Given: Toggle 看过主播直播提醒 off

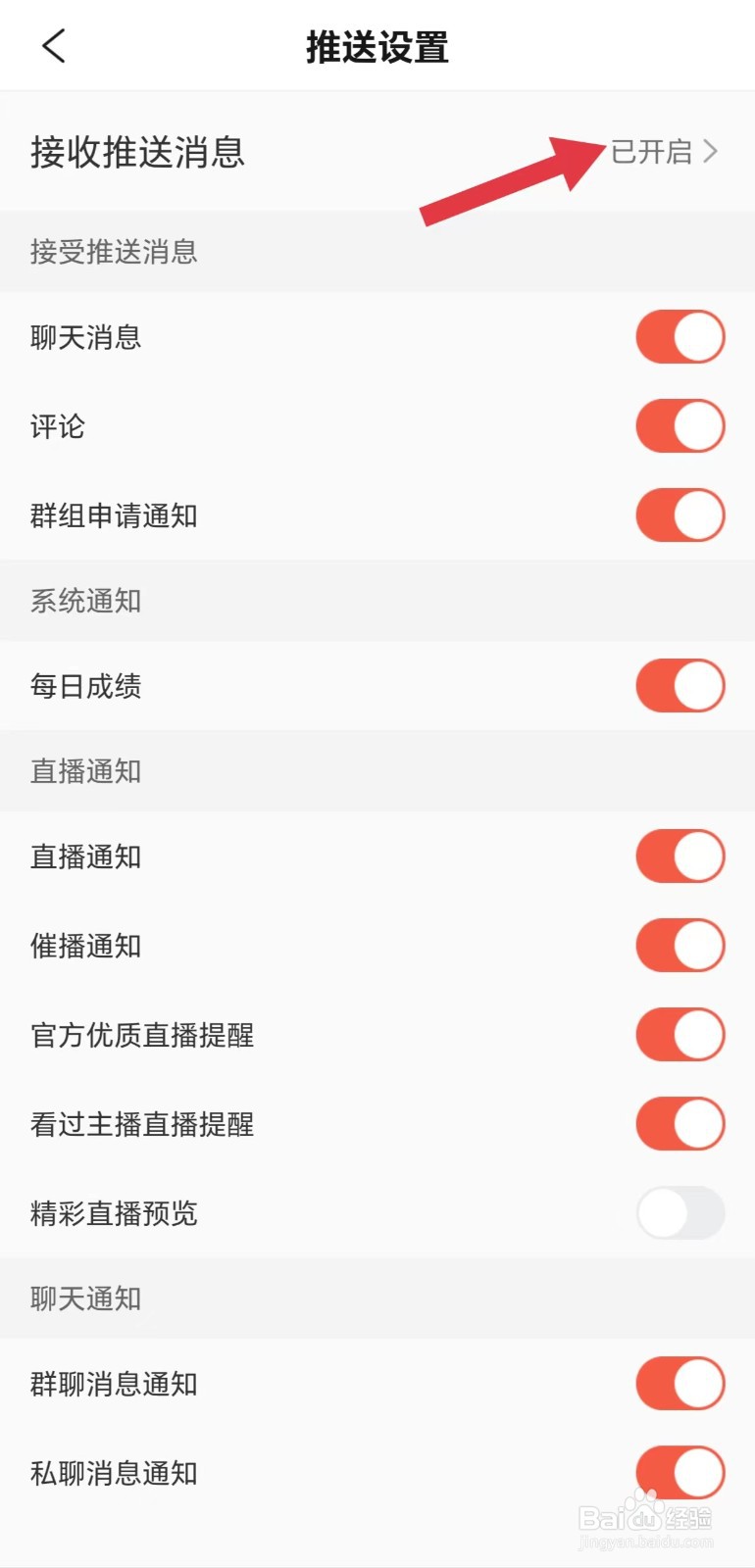Looking at the screenshot, I should click(679, 1124).
